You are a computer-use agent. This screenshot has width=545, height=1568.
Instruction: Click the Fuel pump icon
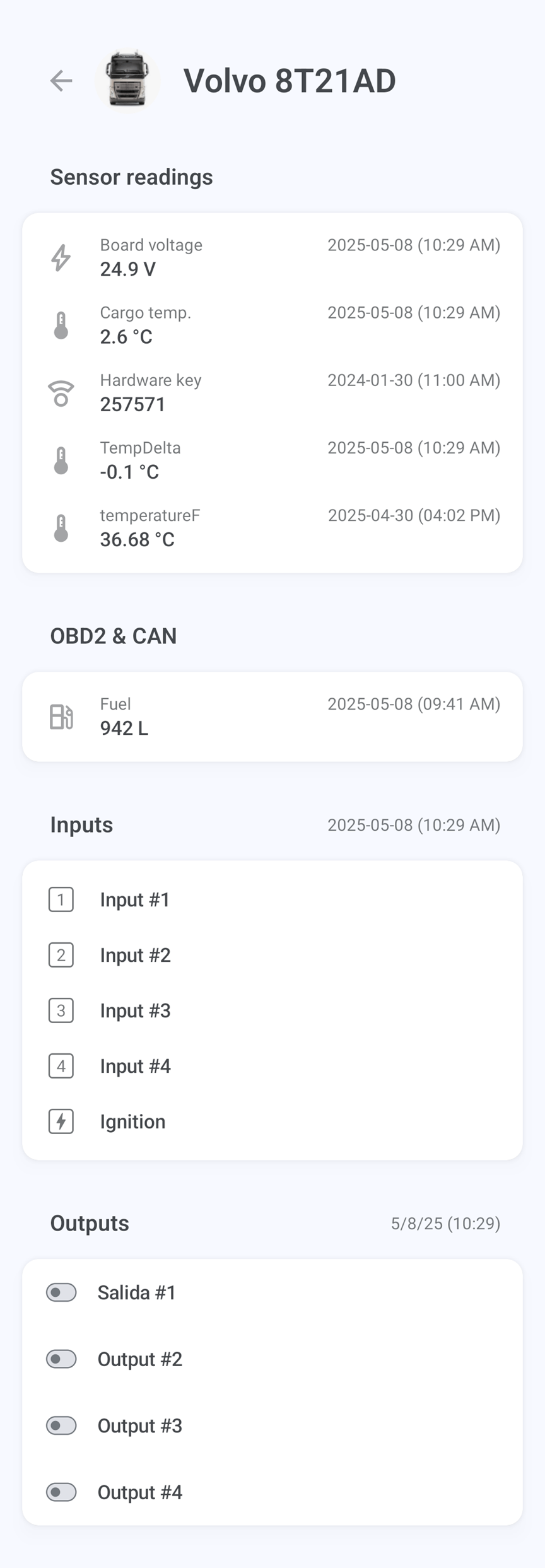60,717
